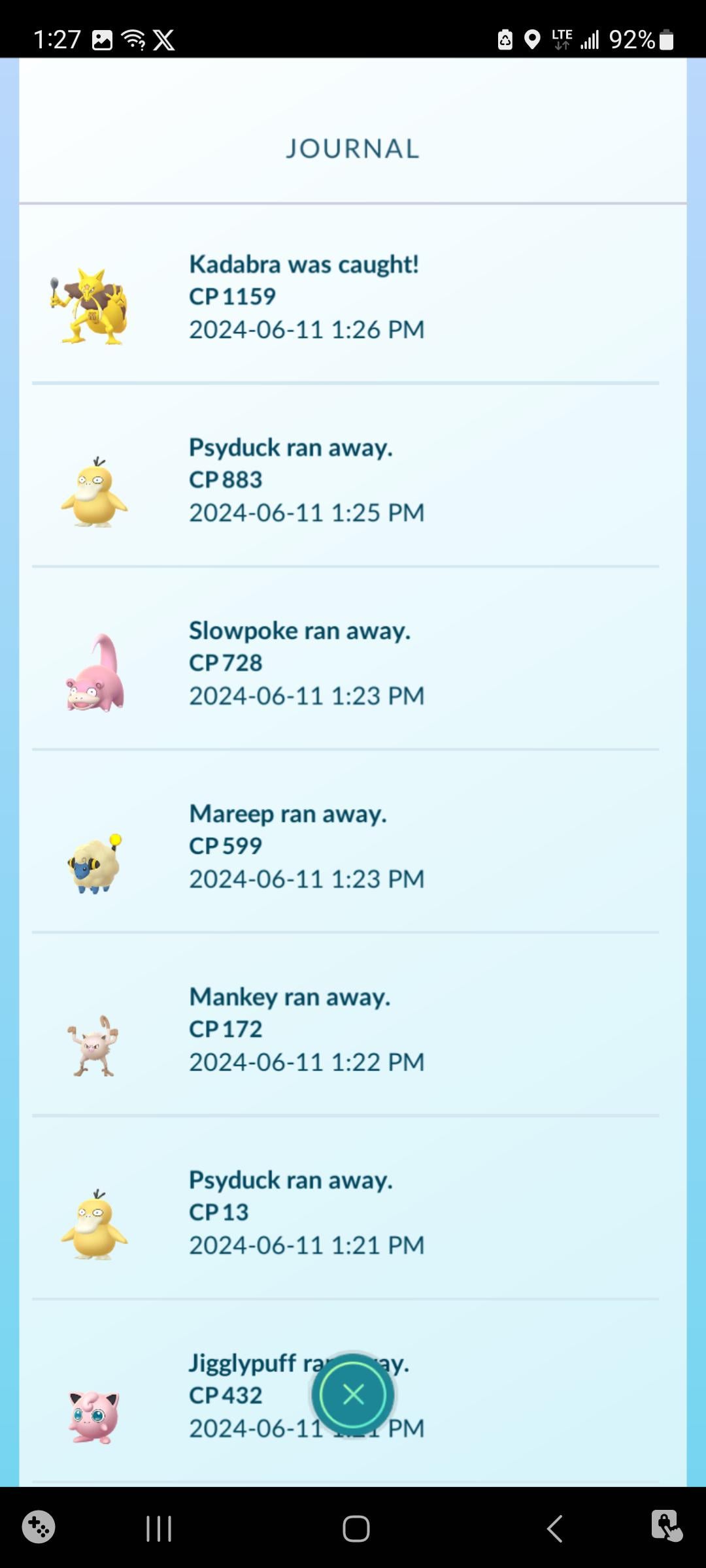
Task: Go back using the system back arrow
Action: point(554,1528)
